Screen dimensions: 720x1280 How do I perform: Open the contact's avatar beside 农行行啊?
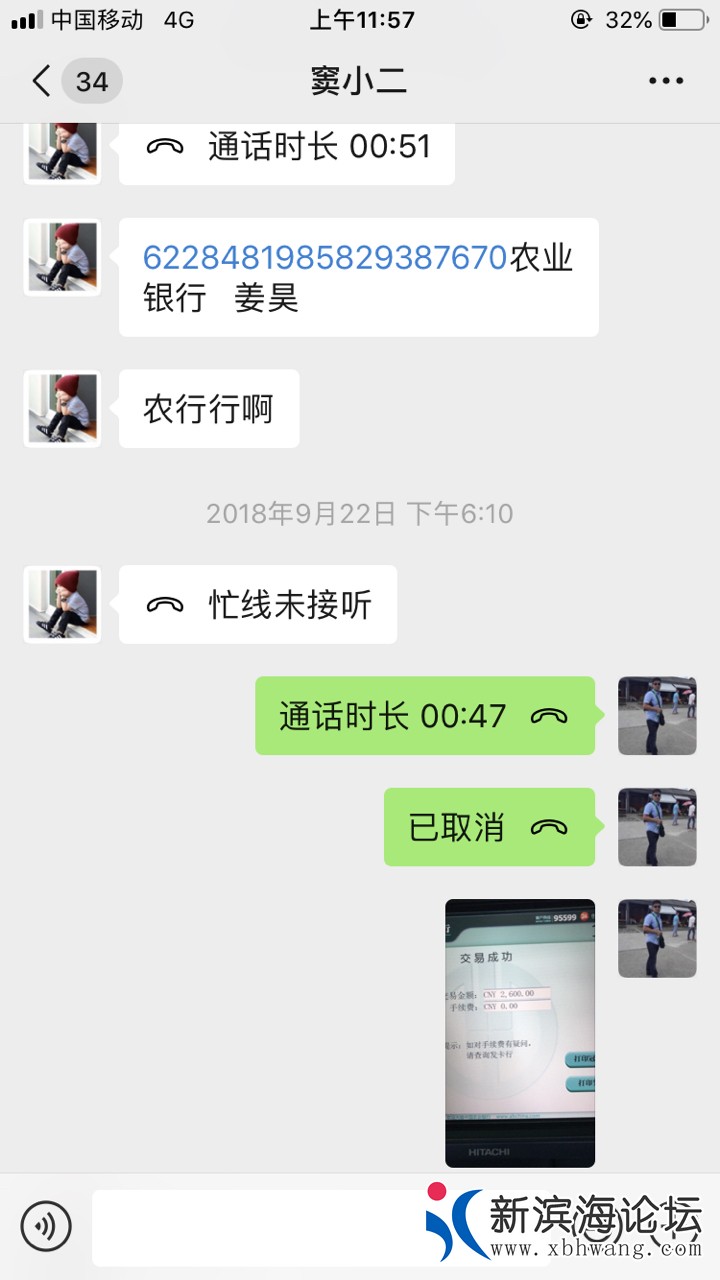(x=62, y=408)
